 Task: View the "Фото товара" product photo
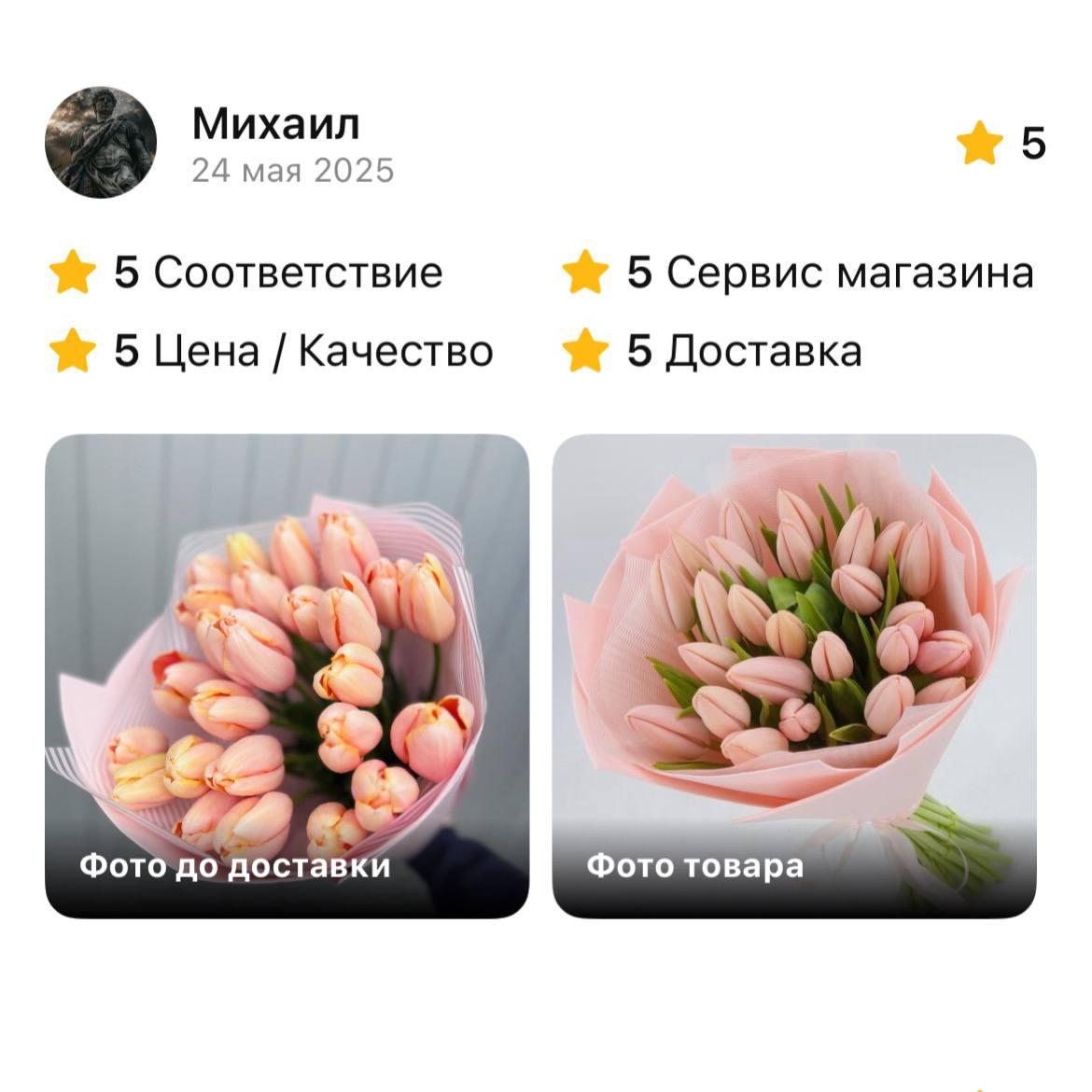click(x=793, y=675)
